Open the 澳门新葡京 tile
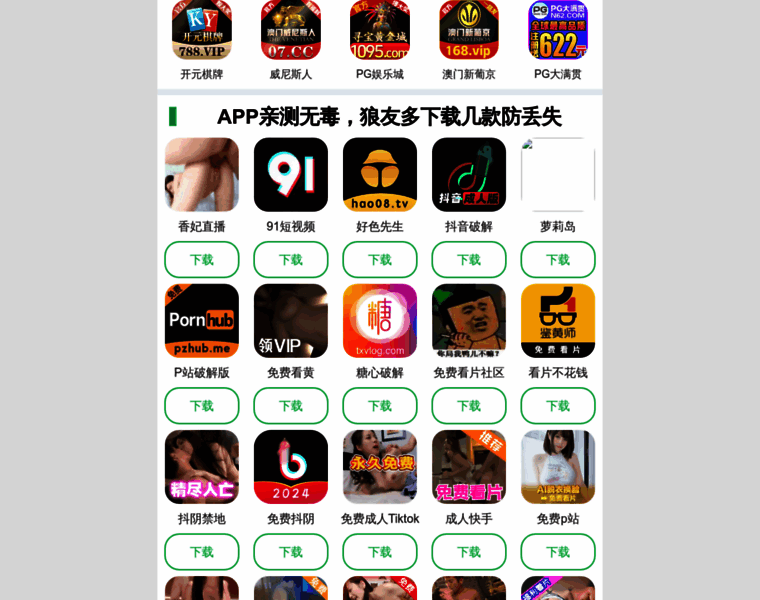 (469, 30)
